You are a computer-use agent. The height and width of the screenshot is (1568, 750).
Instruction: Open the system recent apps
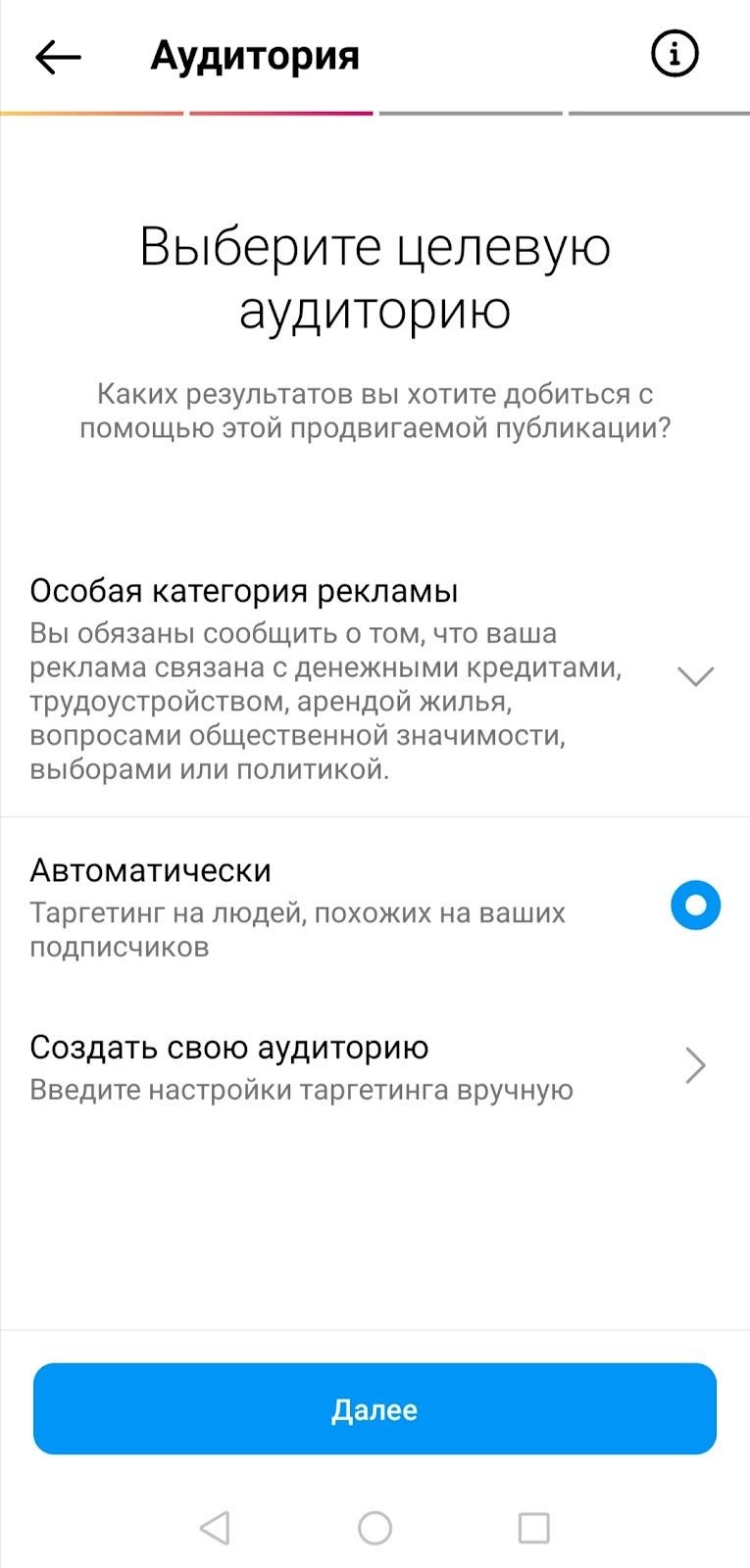click(x=533, y=1528)
